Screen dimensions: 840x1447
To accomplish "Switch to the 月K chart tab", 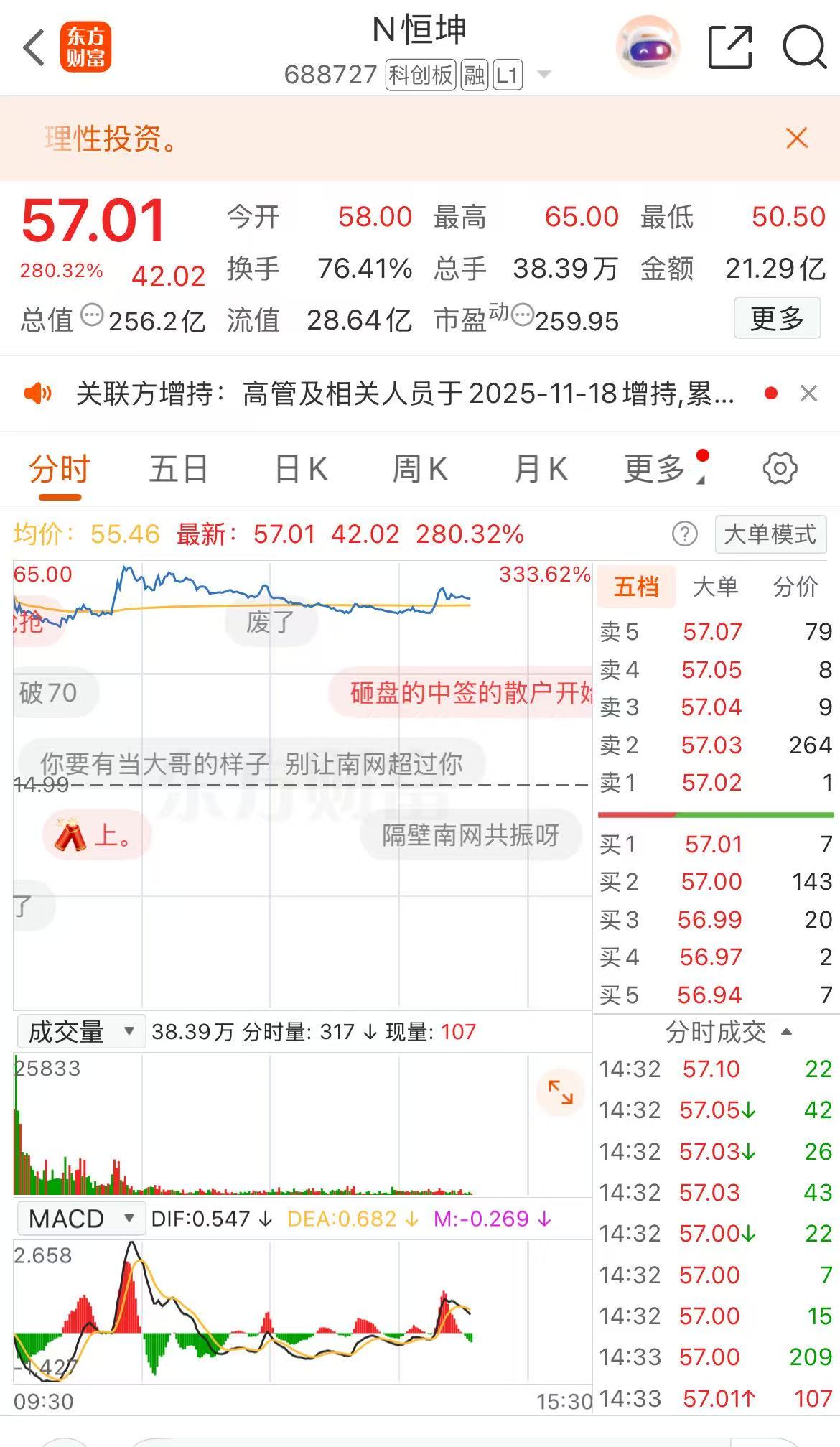I will point(541,469).
